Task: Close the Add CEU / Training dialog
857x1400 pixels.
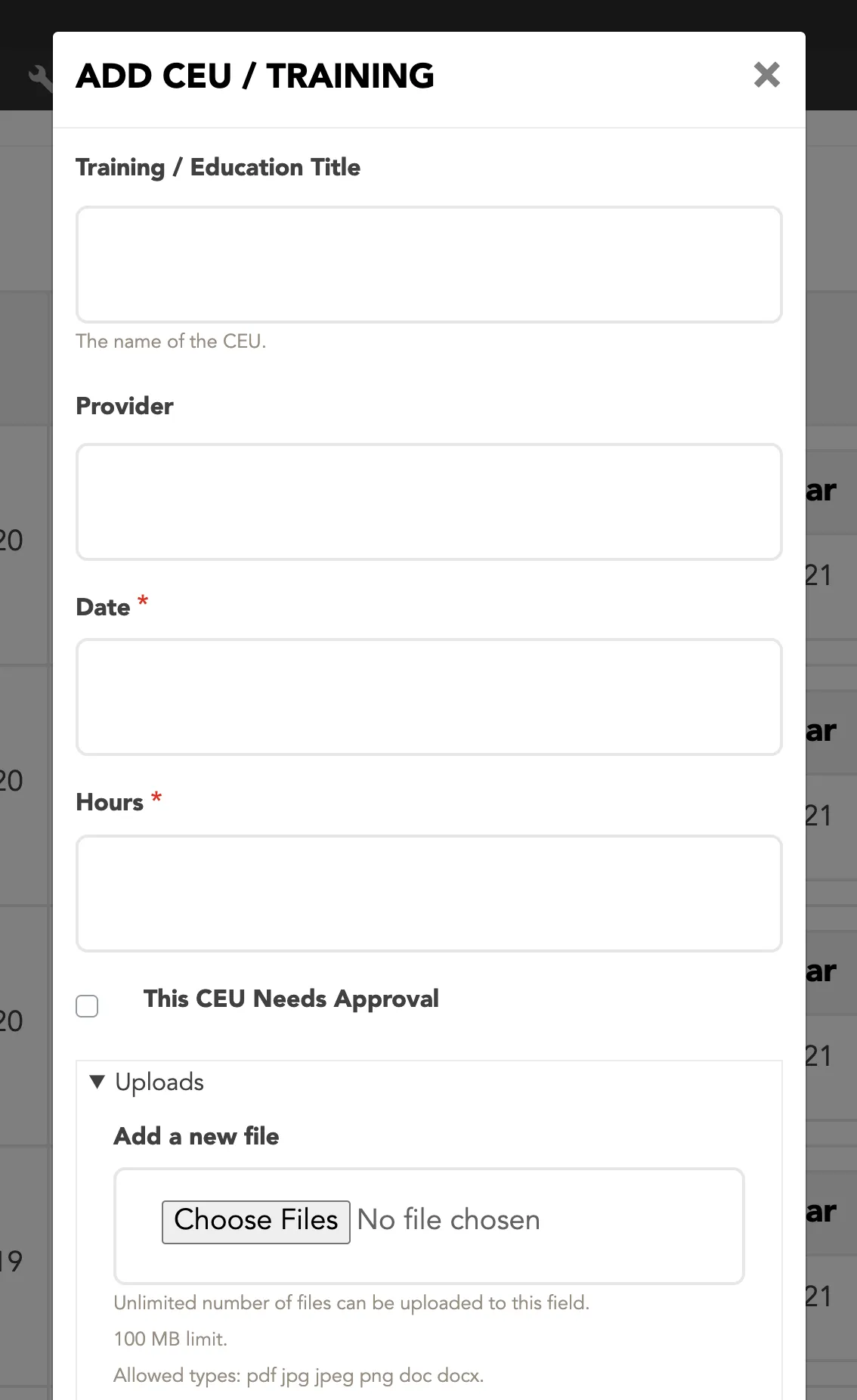Action: pyautogui.click(x=766, y=75)
